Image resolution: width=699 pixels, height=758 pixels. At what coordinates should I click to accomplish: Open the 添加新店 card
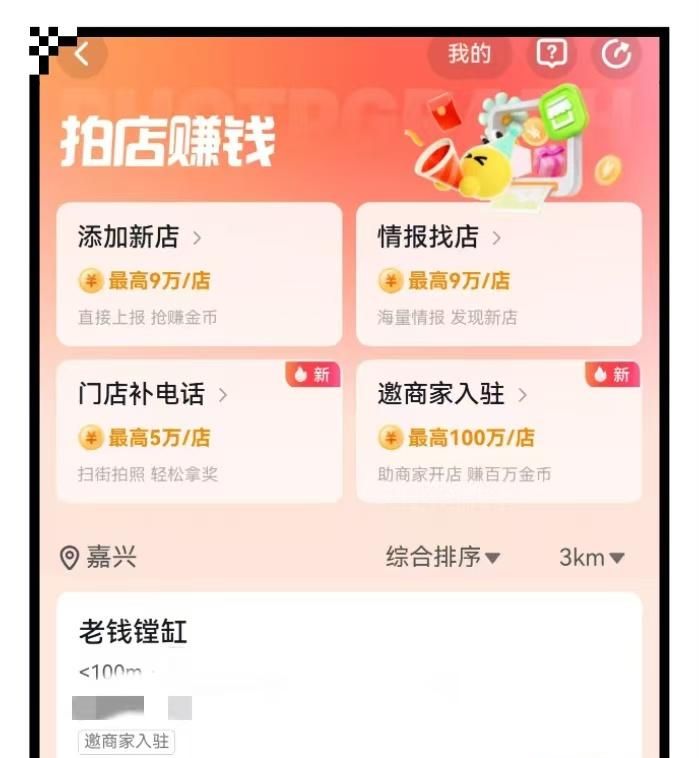coord(199,273)
